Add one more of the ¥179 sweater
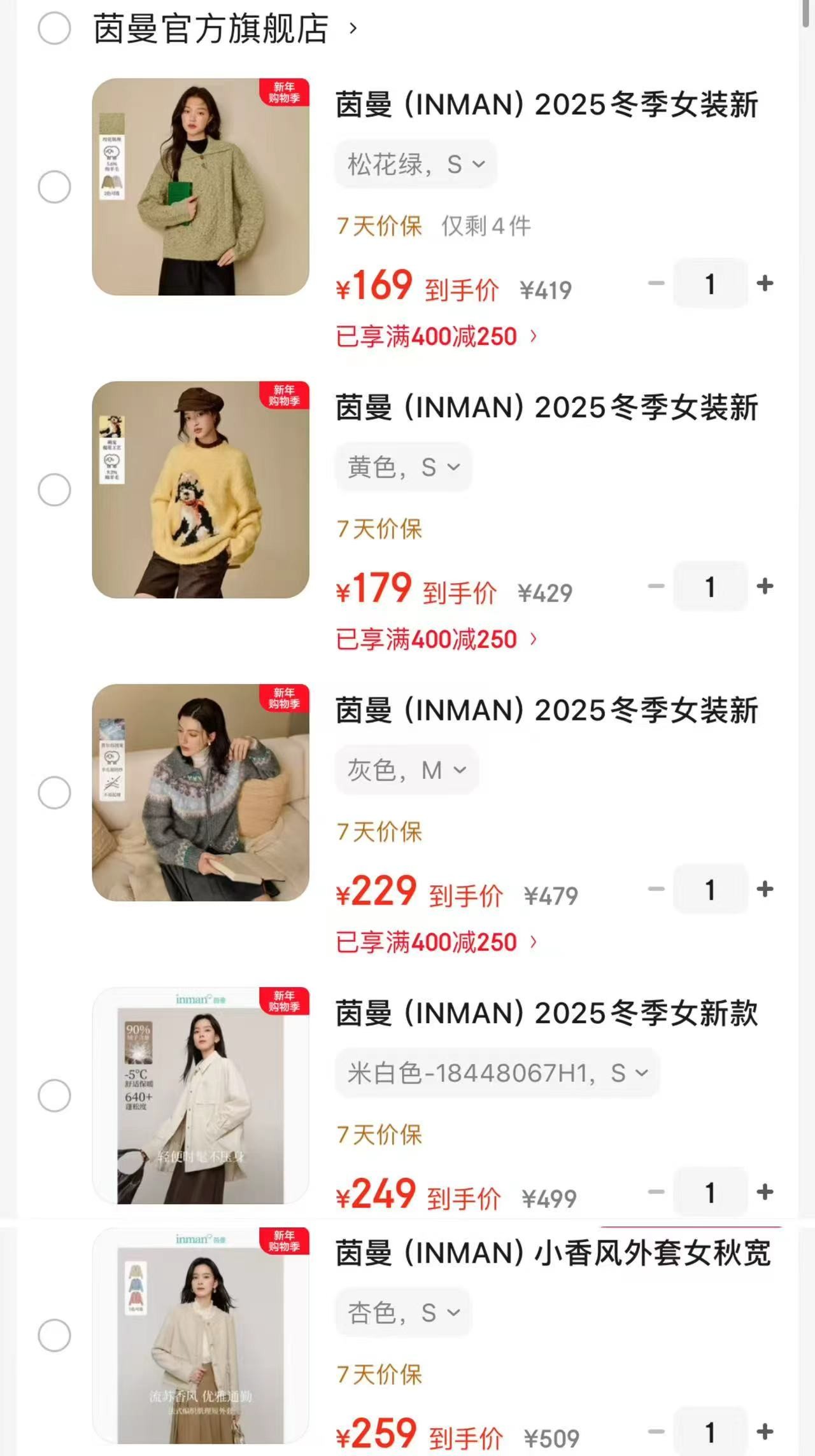This screenshot has height=1456, width=815. point(765,586)
